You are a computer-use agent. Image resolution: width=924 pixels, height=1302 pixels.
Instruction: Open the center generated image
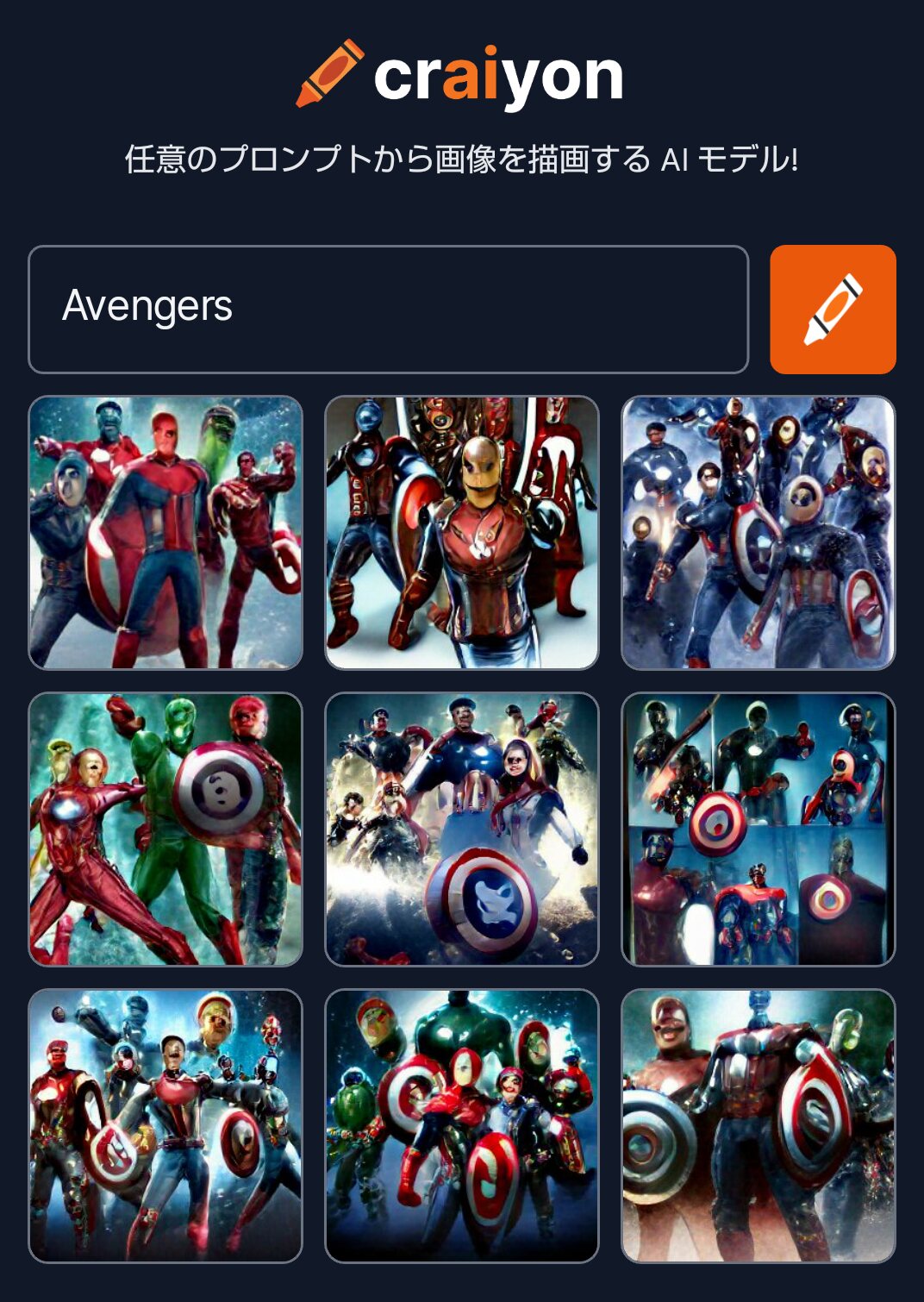462,829
